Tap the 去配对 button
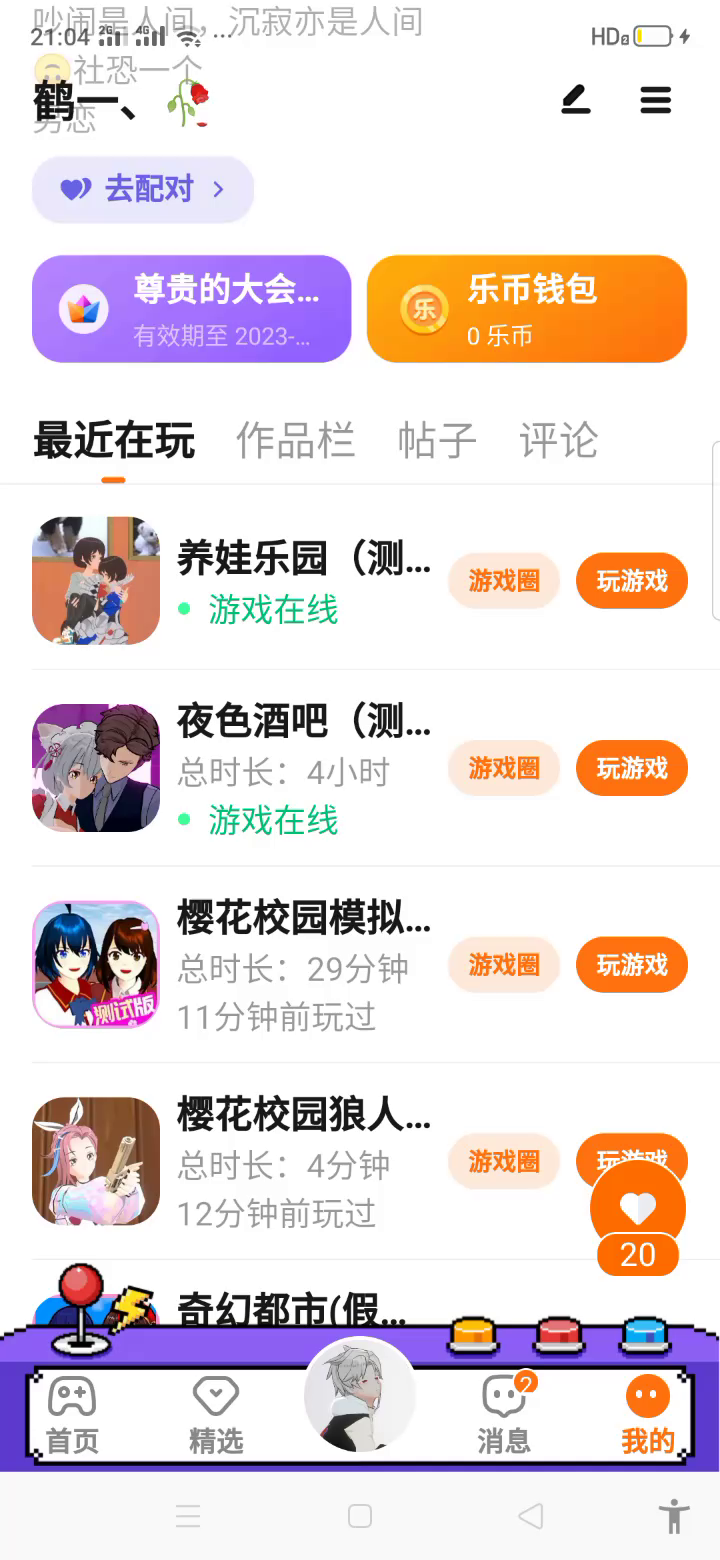Screen dimensions: 720x1560 [x=143, y=189]
